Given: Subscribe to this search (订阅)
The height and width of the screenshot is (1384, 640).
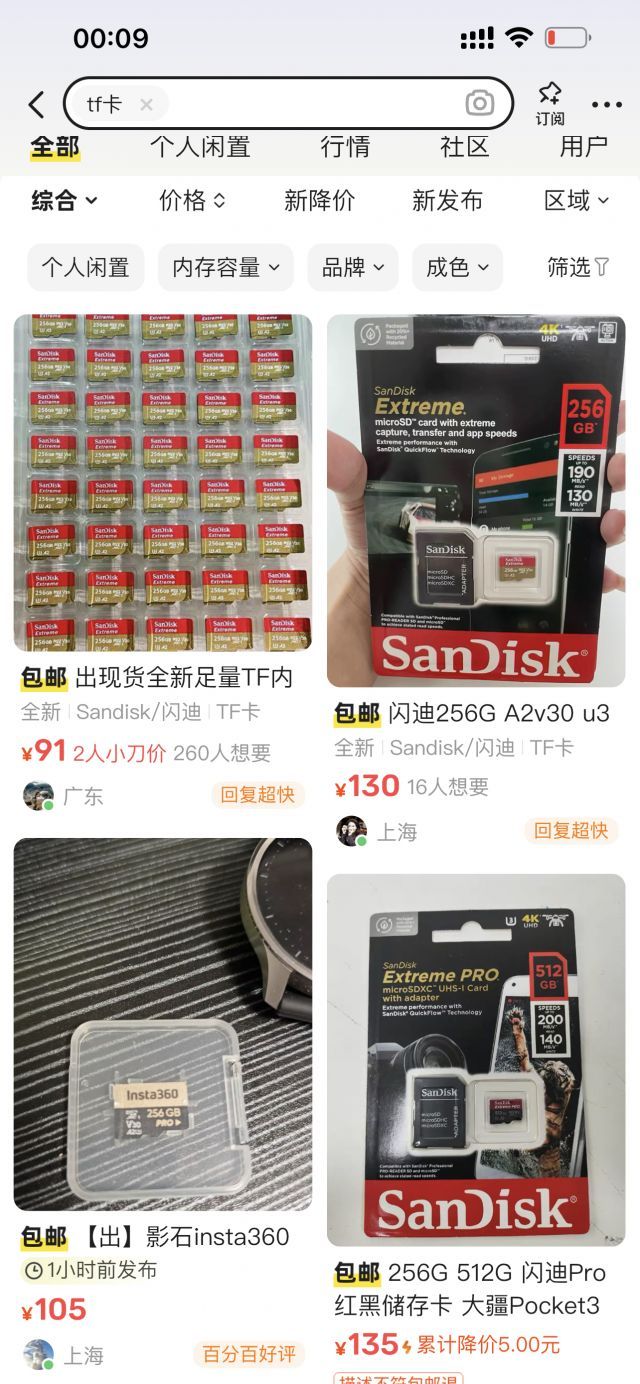Looking at the screenshot, I should [x=549, y=103].
